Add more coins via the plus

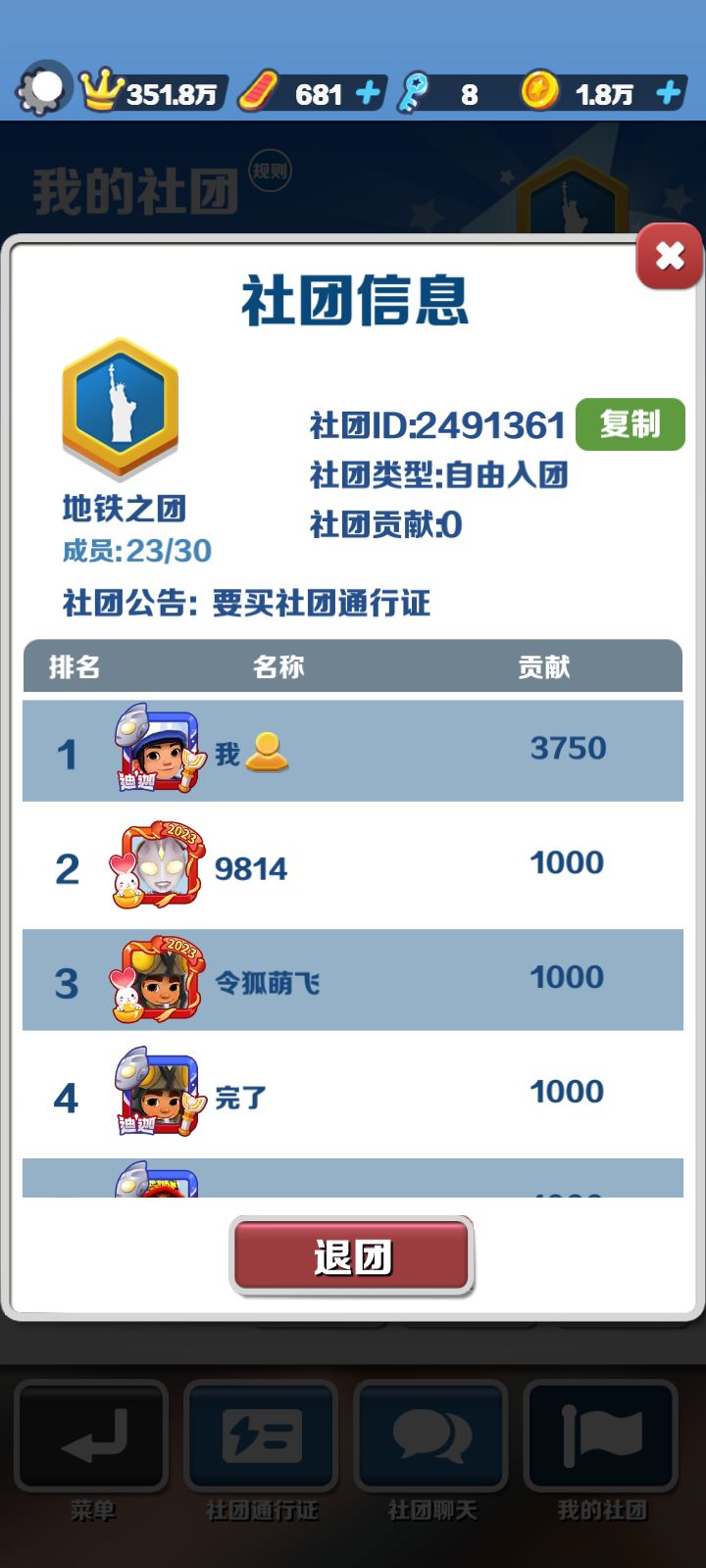669,93
